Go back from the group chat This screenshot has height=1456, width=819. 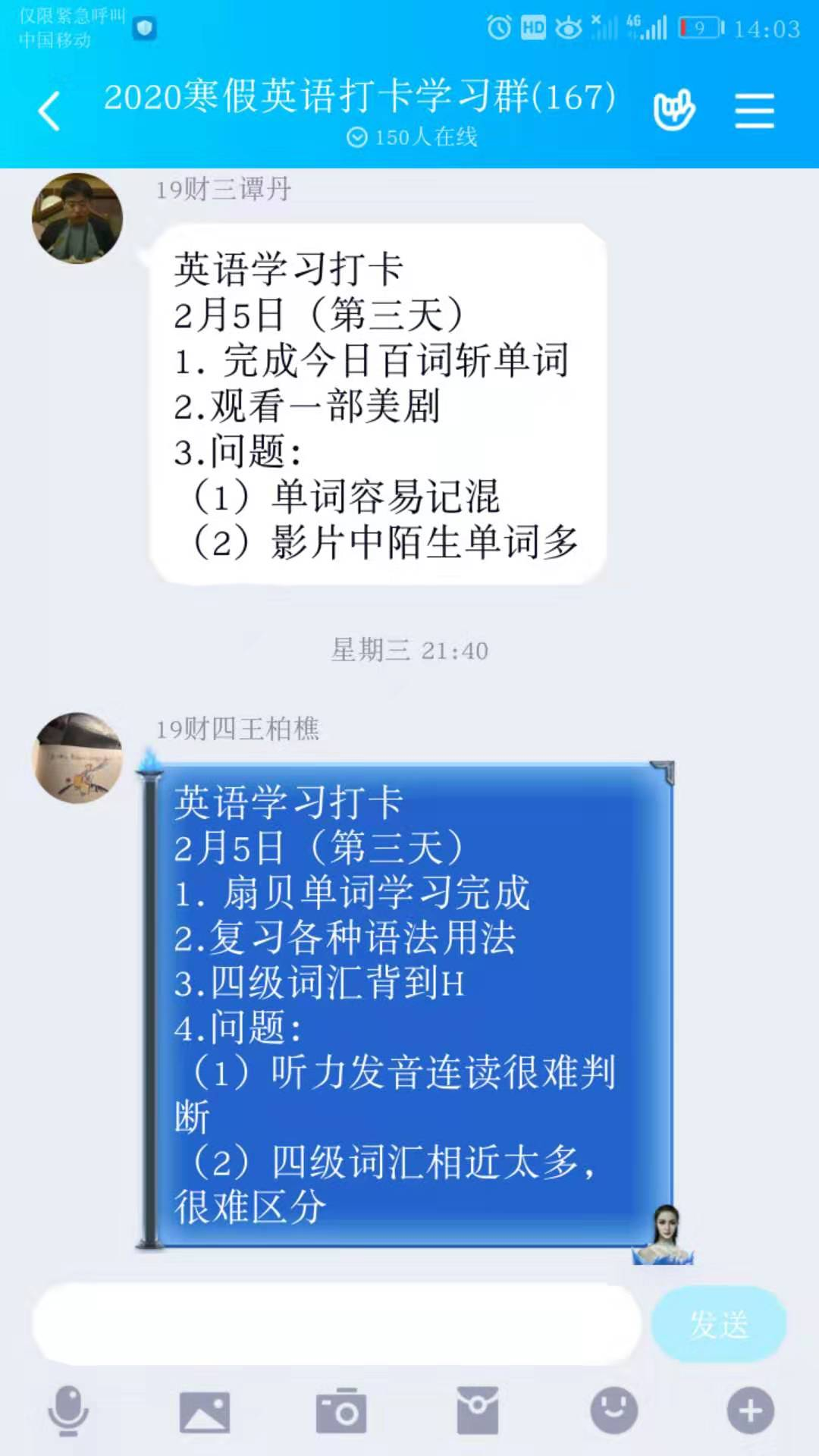(50, 111)
